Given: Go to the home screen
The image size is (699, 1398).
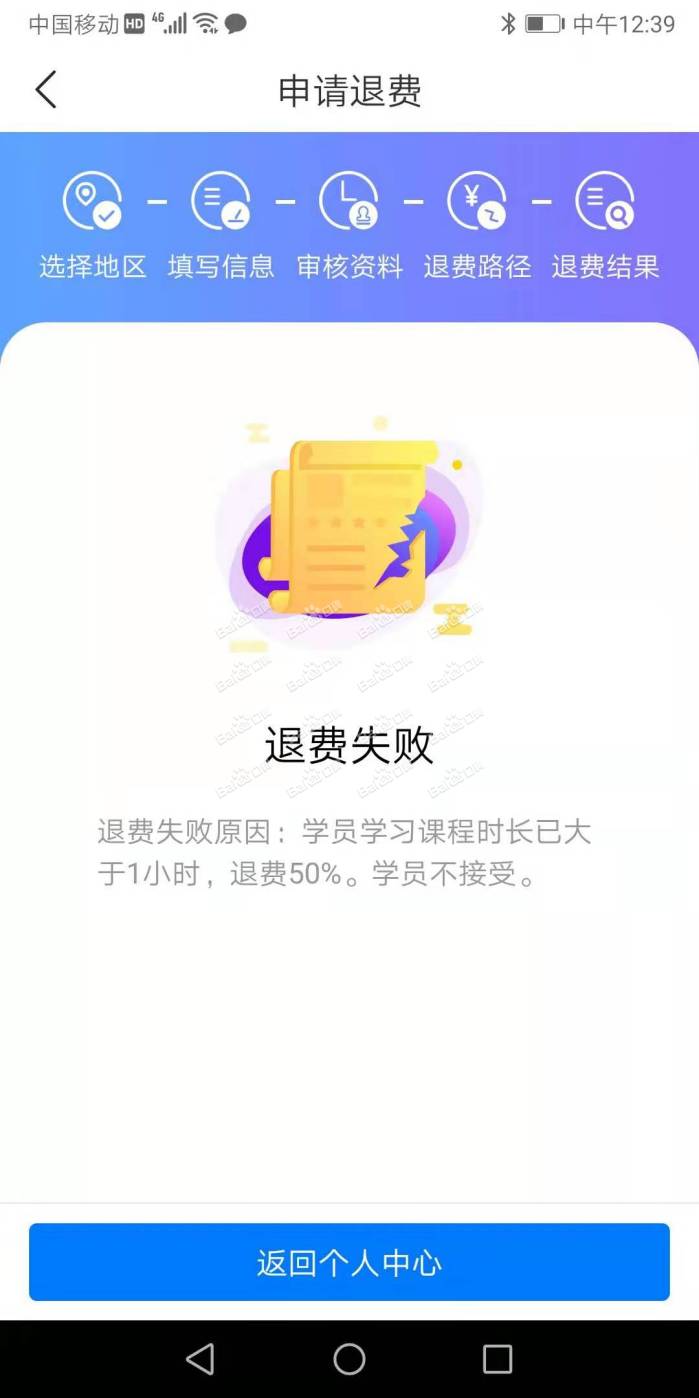Looking at the screenshot, I should pos(349,1358).
